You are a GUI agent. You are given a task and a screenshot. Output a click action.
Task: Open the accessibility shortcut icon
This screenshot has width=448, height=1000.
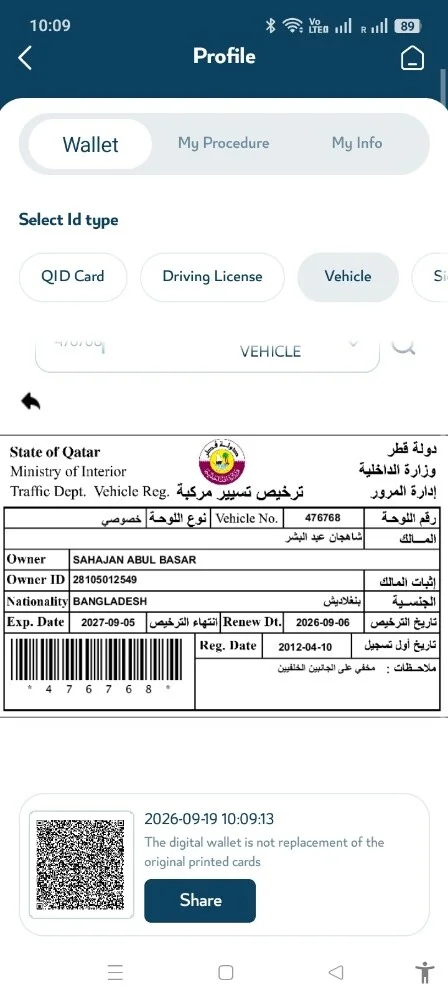pos(424,973)
